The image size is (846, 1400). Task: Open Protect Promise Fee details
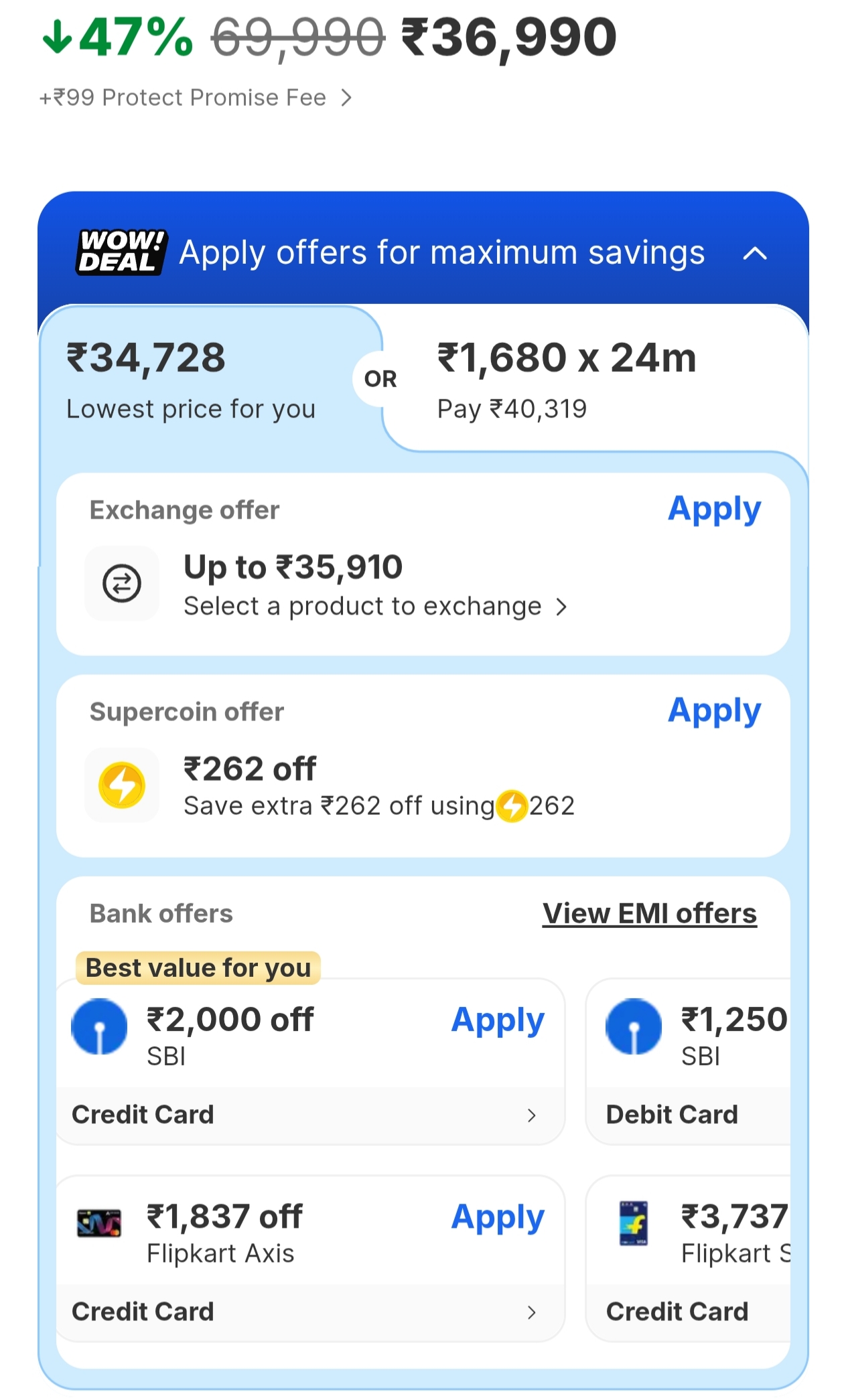[x=196, y=98]
